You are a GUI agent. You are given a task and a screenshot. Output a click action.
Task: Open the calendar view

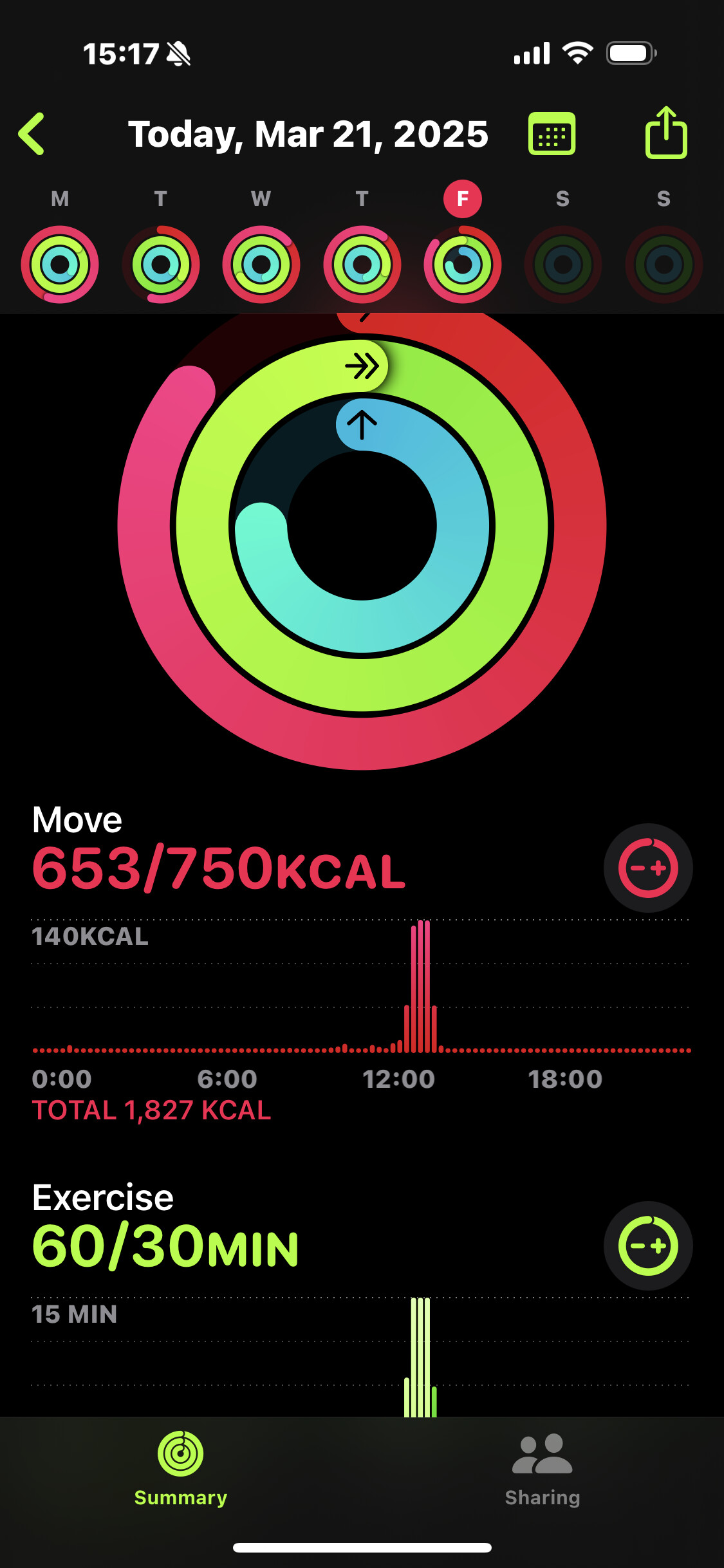pyautogui.click(x=552, y=134)
